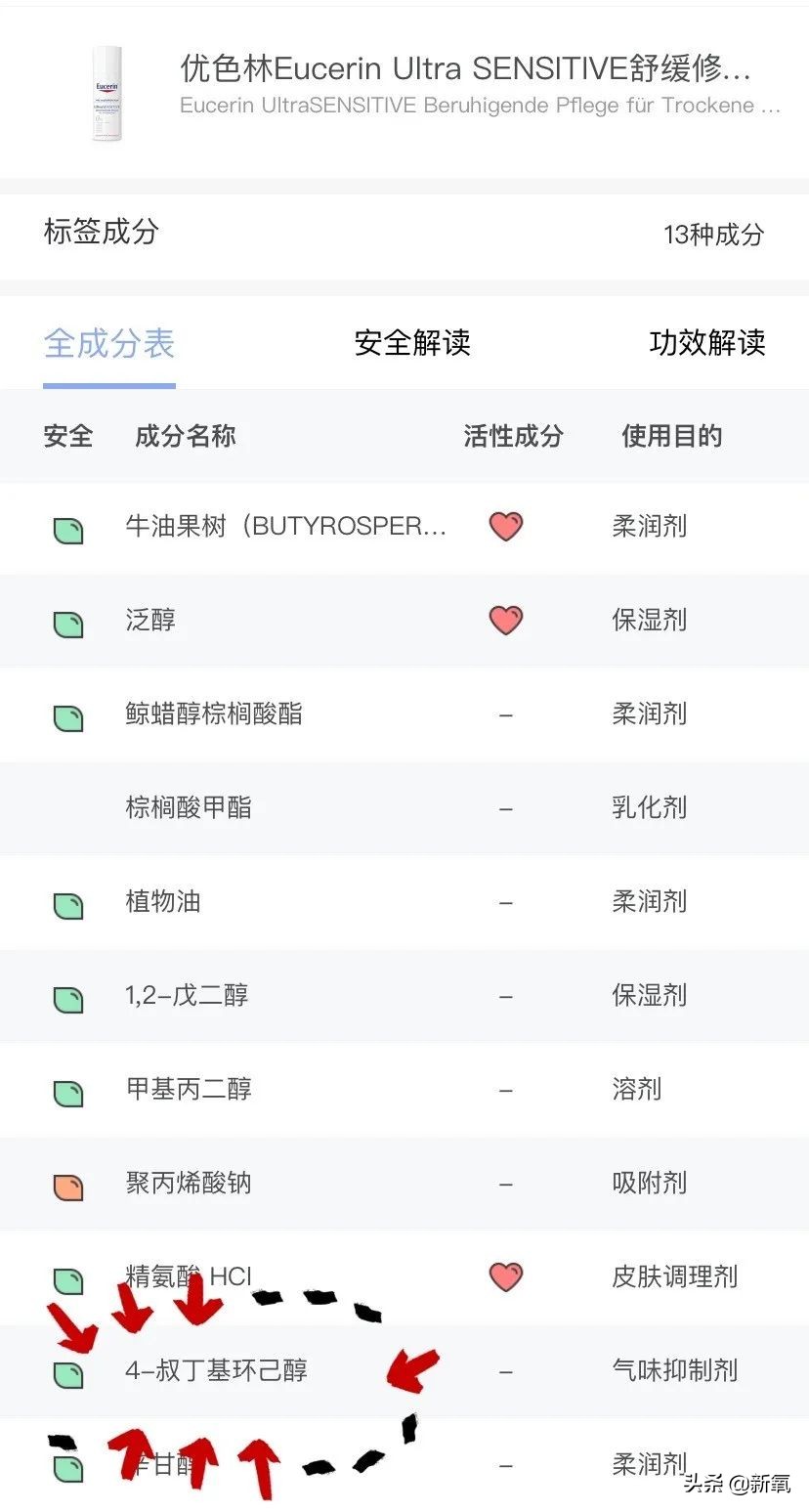Open the 甲基丙二醇 ingredient row
The width and height of the screenshot is (809, 1512).
[404, 1090]
